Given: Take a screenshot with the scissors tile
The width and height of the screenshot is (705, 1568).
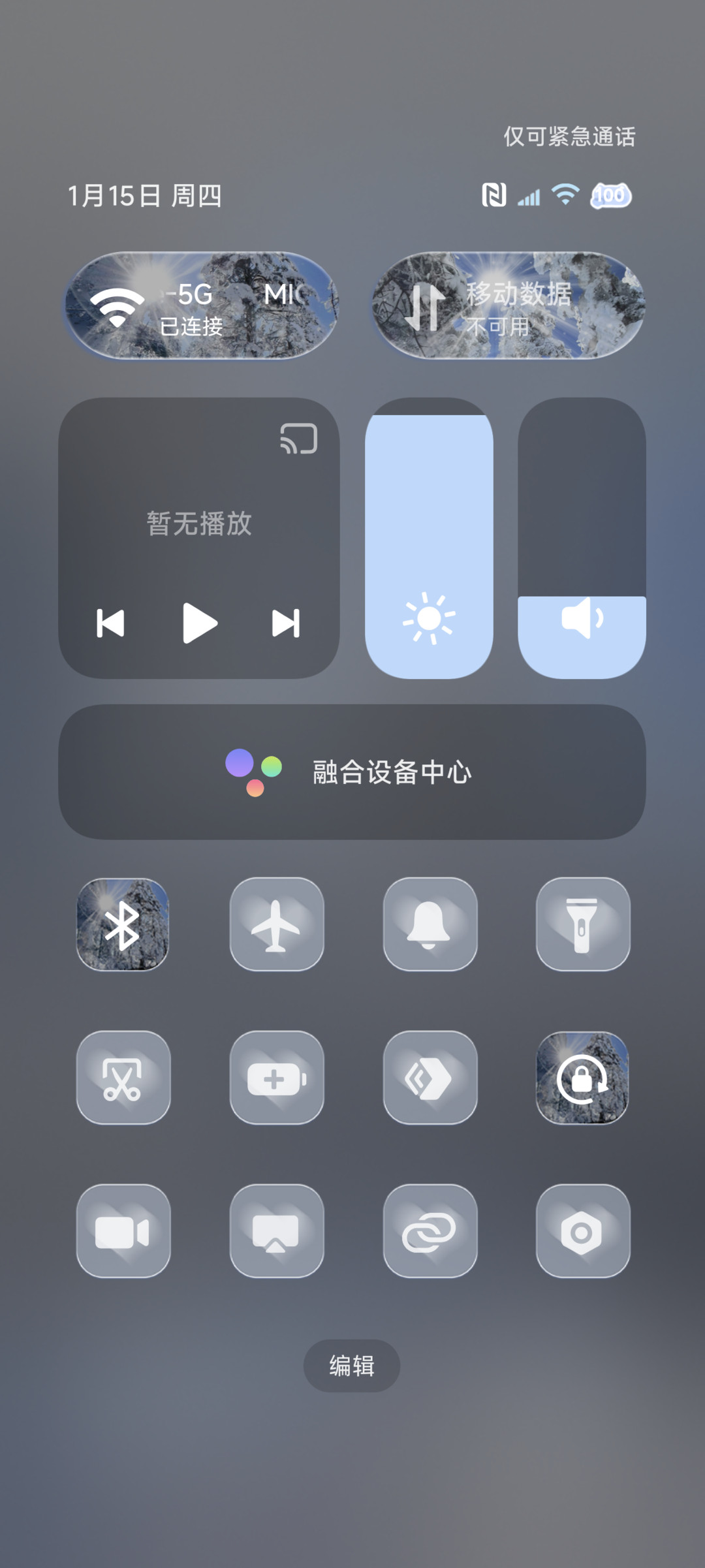Looking at the screenshot, I should point(123,1078).
